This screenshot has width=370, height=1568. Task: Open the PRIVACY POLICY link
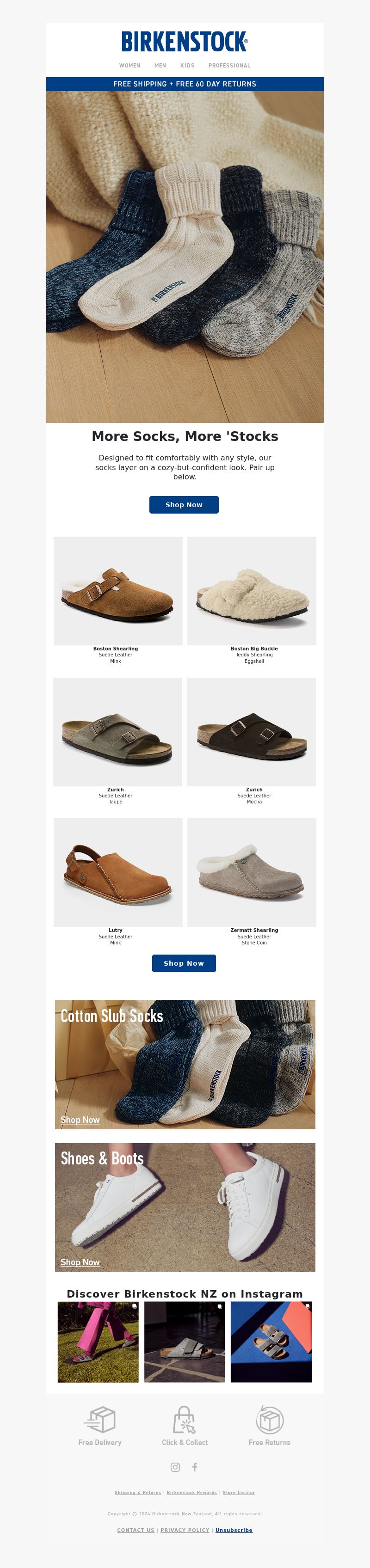185,1530
